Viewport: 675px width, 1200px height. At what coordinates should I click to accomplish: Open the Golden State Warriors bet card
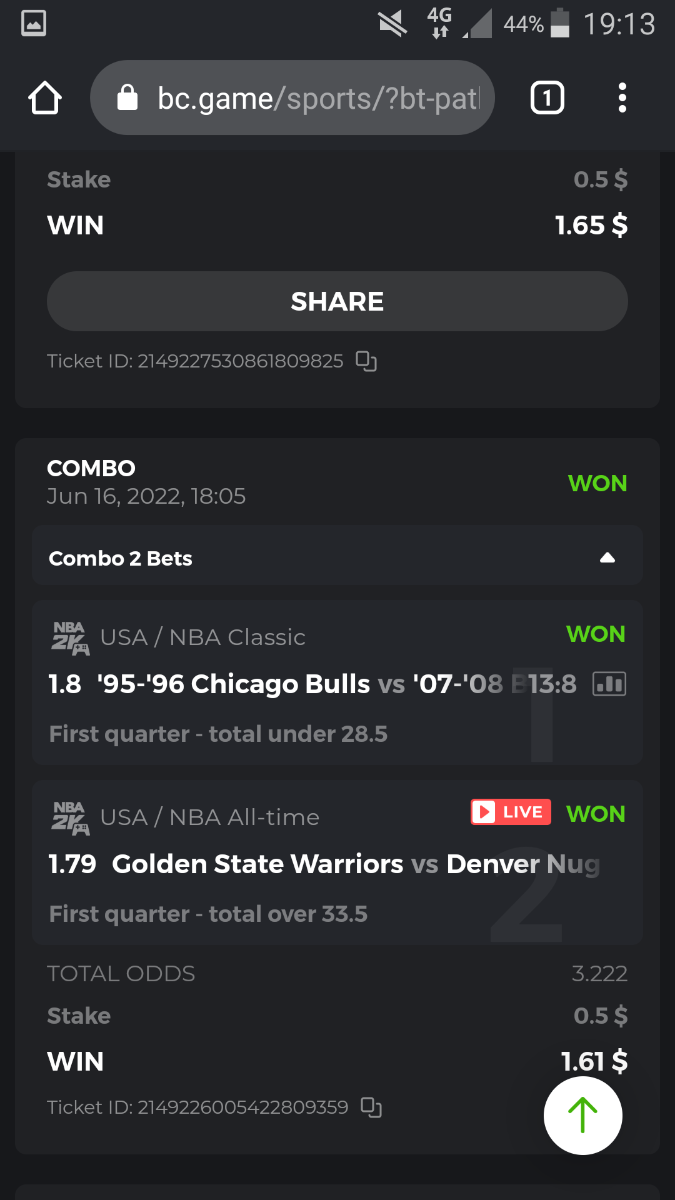pyautogui.click(x=300, y=880)
